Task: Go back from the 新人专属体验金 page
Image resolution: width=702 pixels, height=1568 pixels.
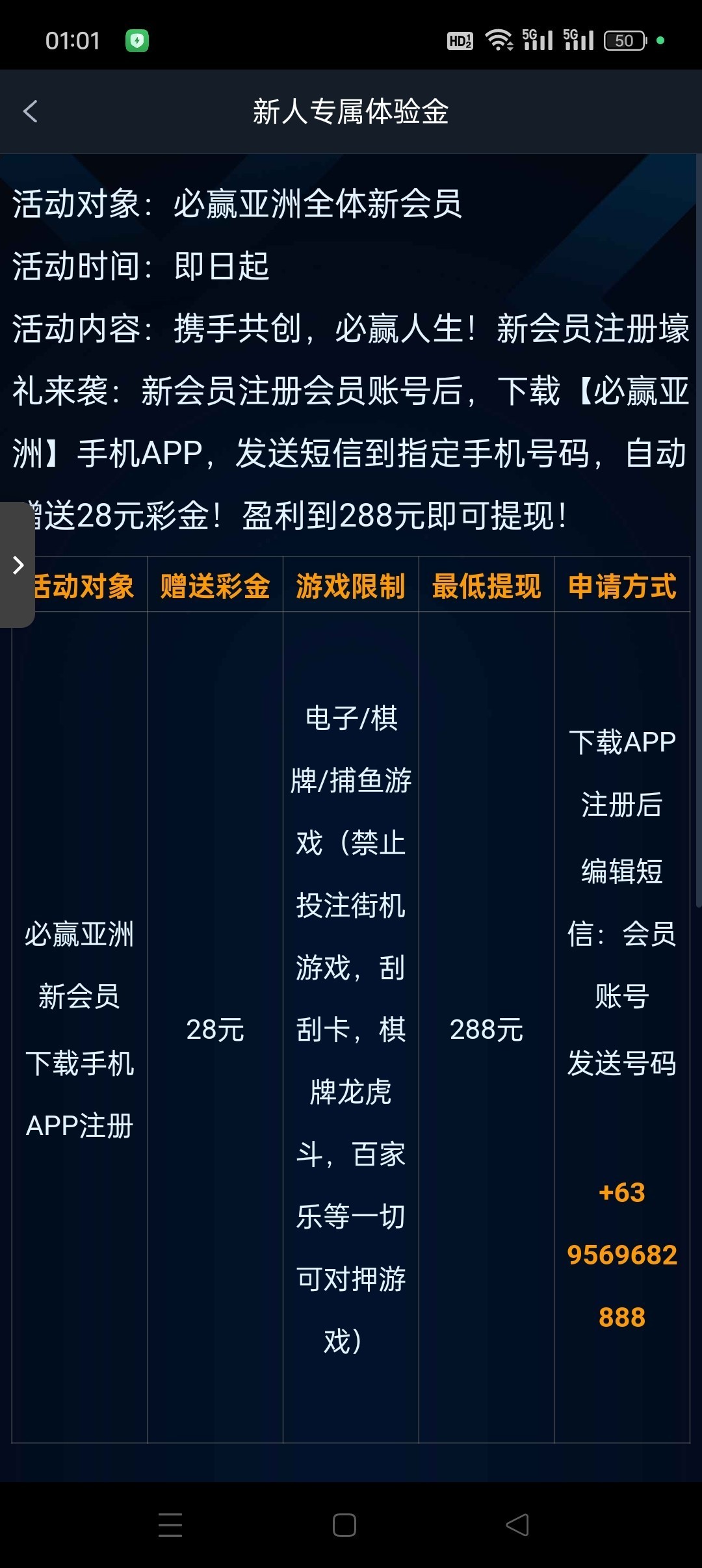Action: [x=31, y=111]
